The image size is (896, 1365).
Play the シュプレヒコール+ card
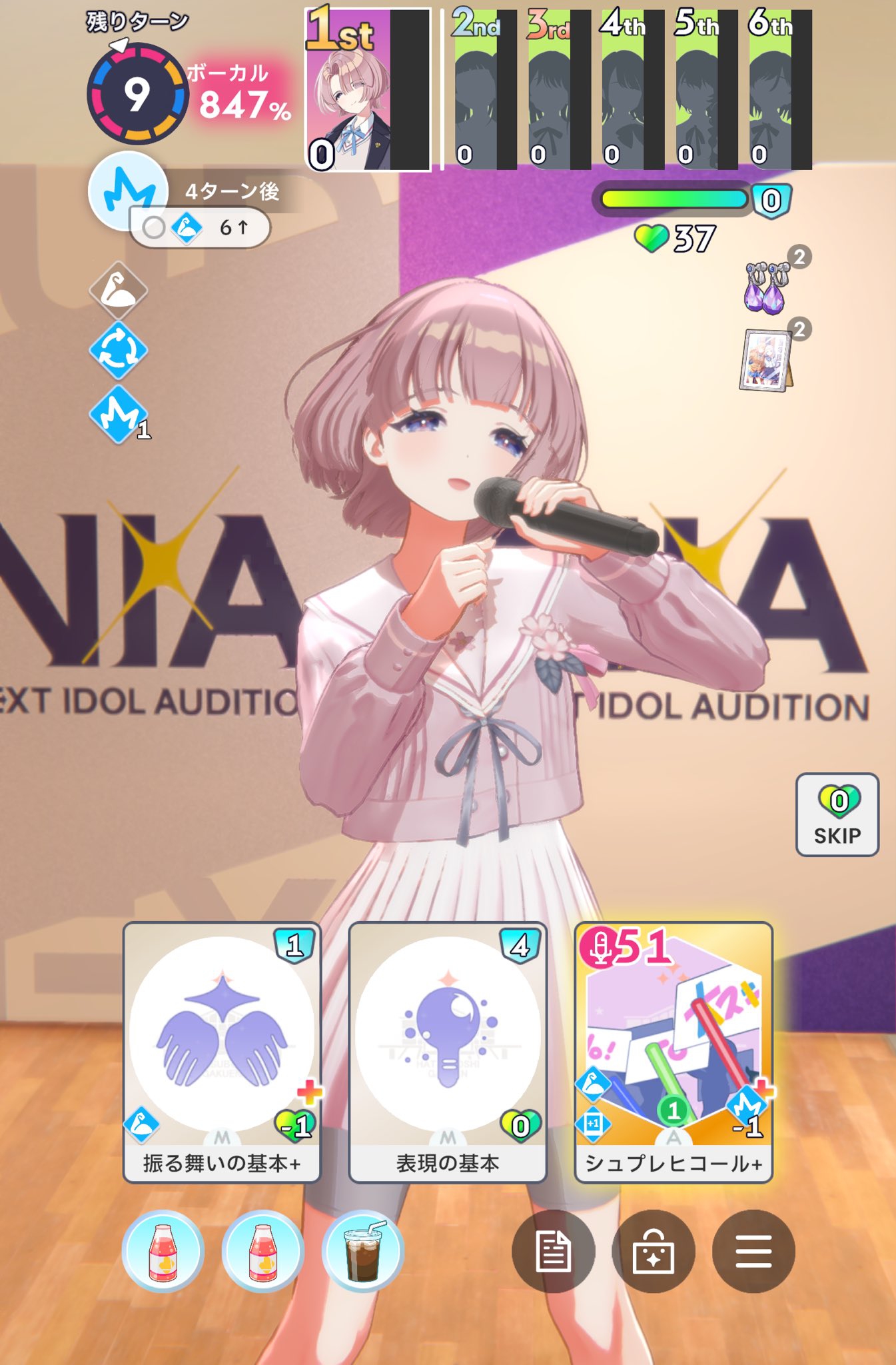click(x=673, y=1051)
